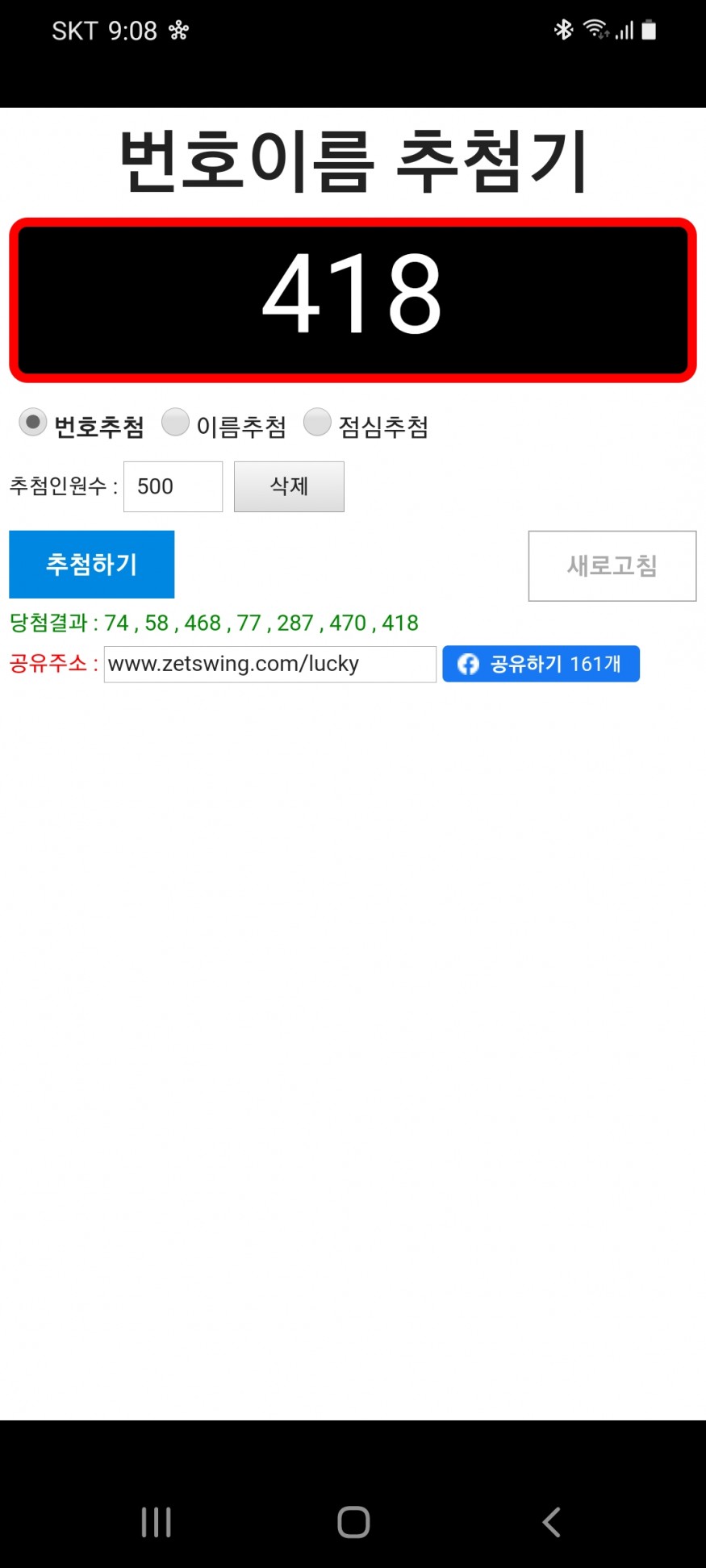Select the 이름추첨 radio option
This screenshot has width=706, height=1568.
pos(175,423)
